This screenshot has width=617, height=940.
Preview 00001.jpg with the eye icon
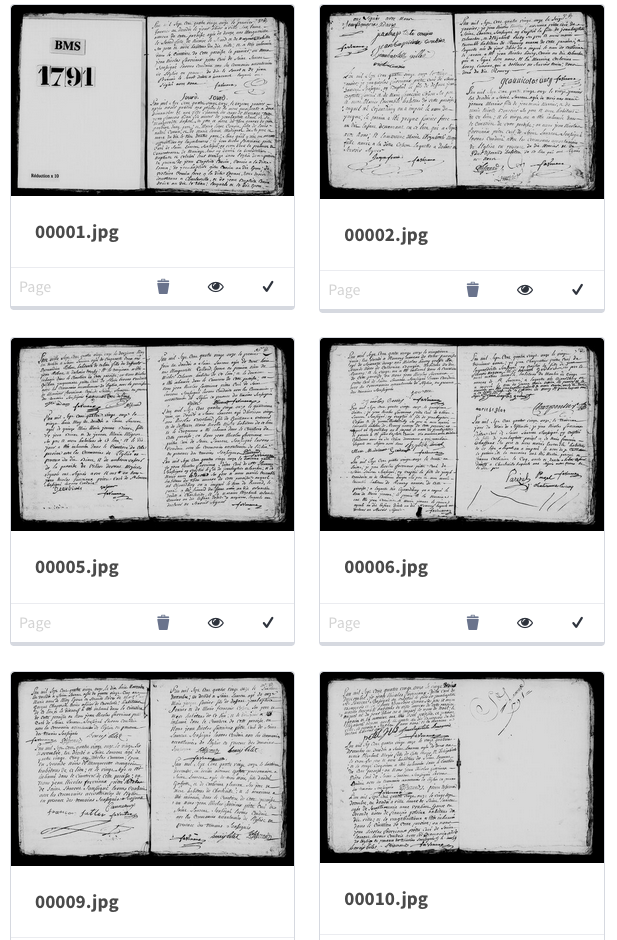[x=215, y=287]
